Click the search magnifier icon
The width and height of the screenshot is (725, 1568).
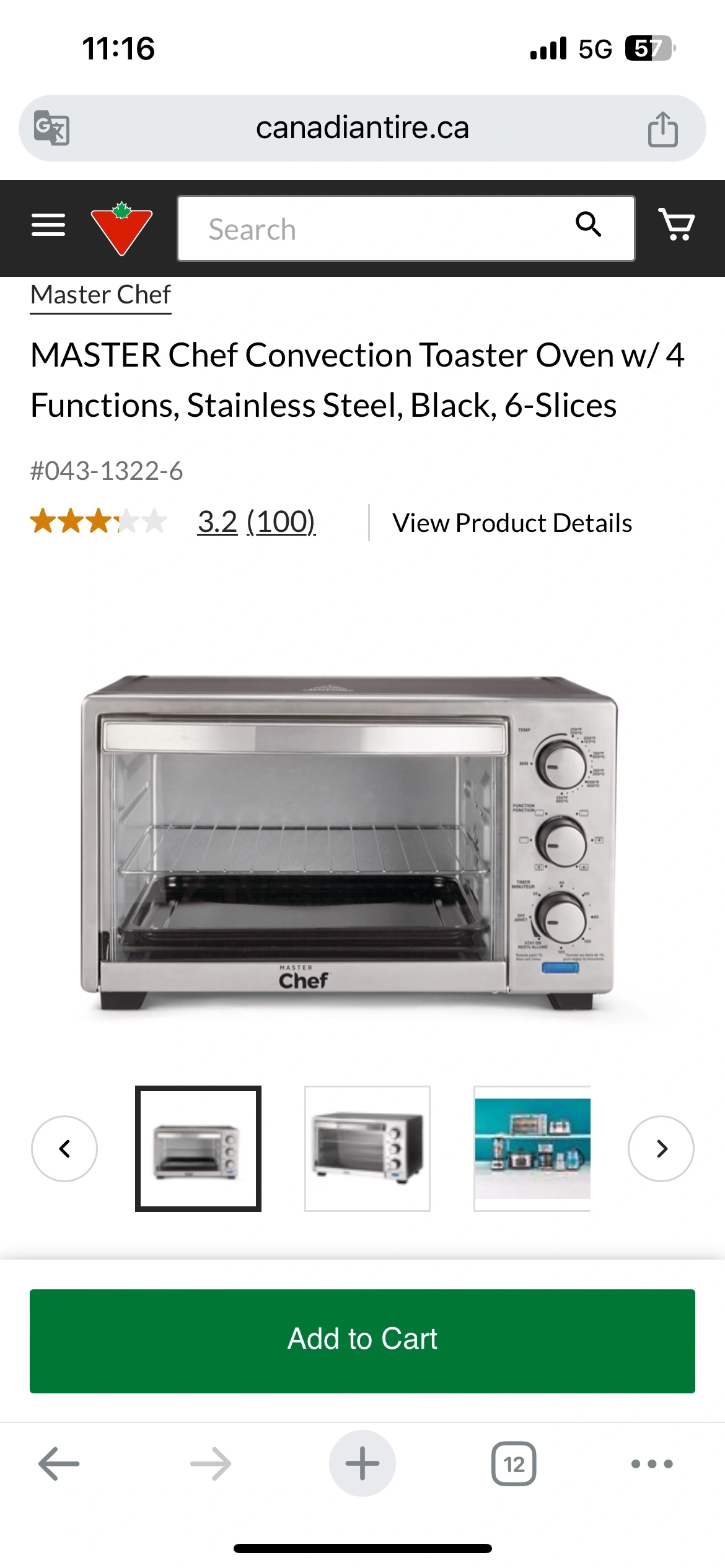[589, 226]
